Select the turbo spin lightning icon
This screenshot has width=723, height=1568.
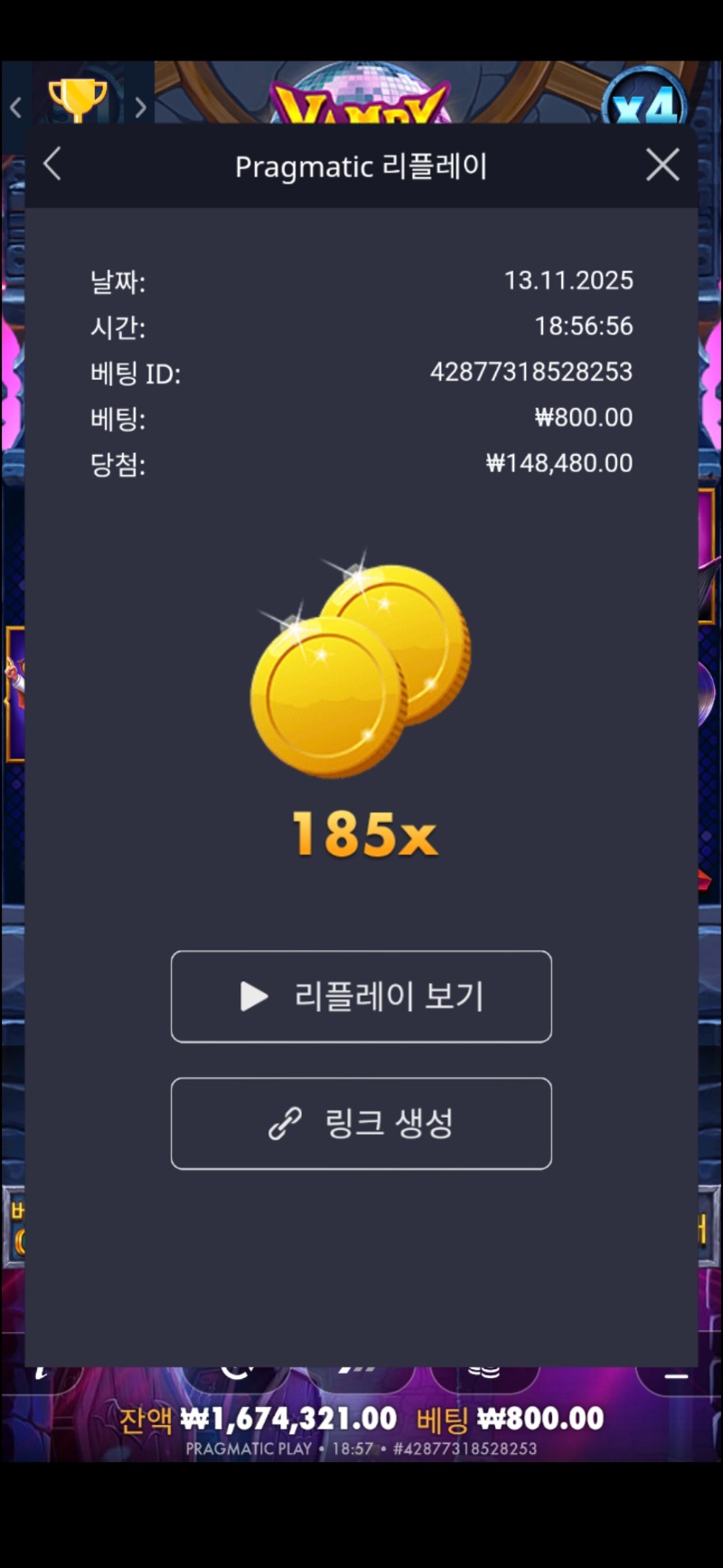[41, 1370]
